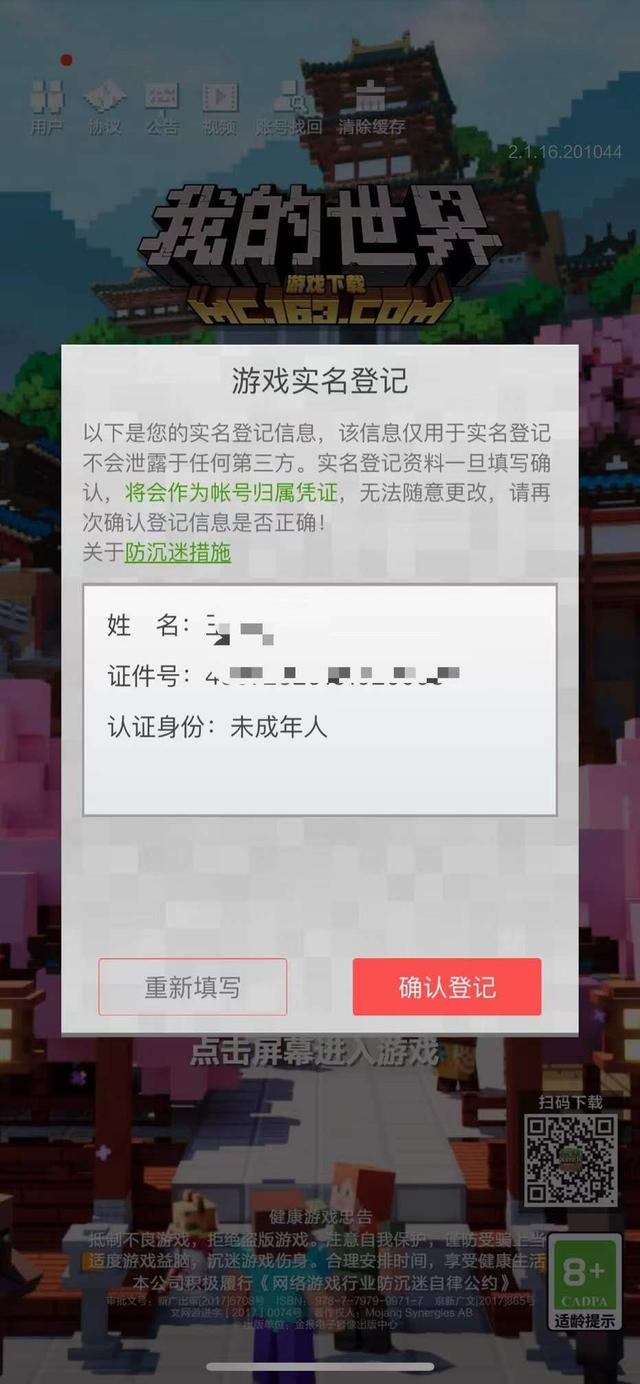Open the 协议 agreement icon
The width and height of the screenshot is (640, 1384).
[104, 106]
